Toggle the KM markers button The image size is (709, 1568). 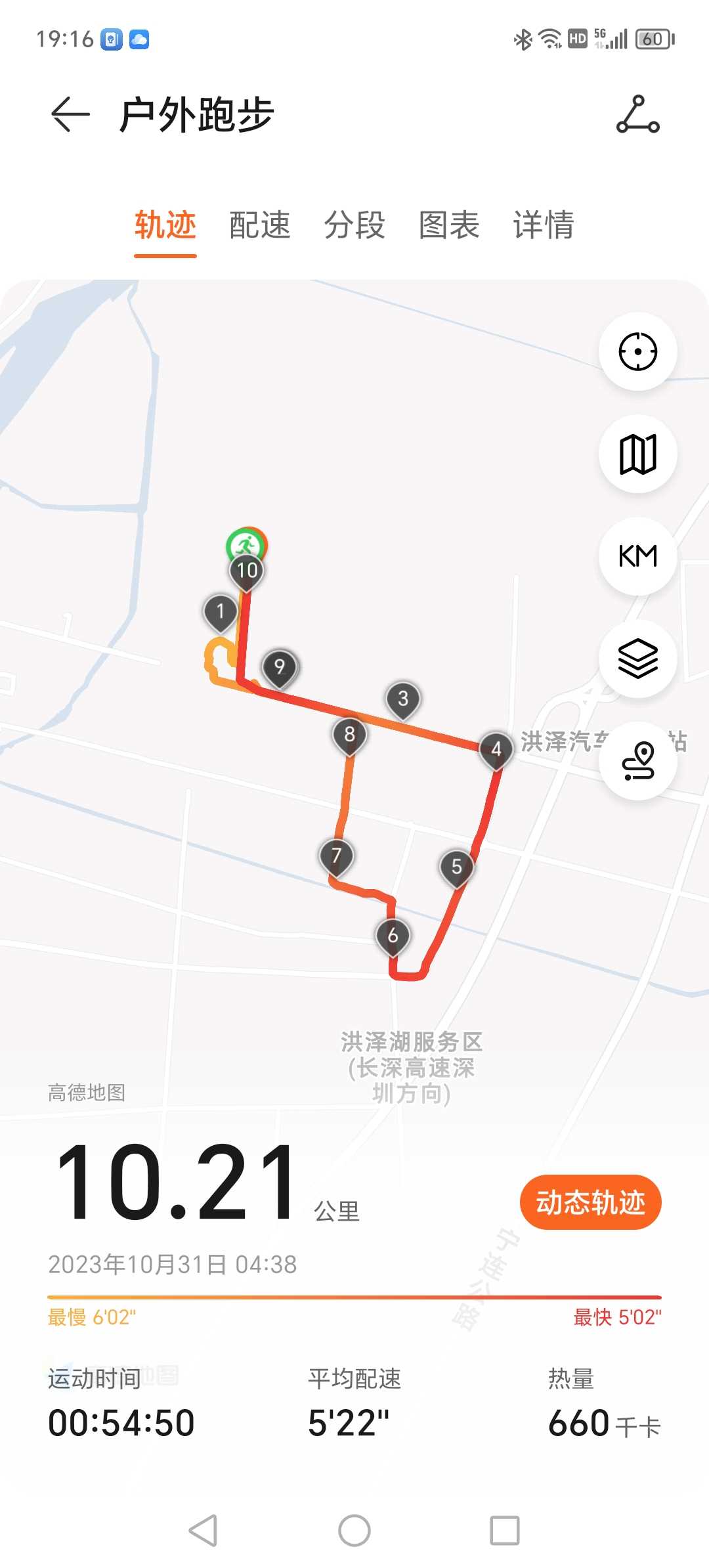click(x=637, y=556)
